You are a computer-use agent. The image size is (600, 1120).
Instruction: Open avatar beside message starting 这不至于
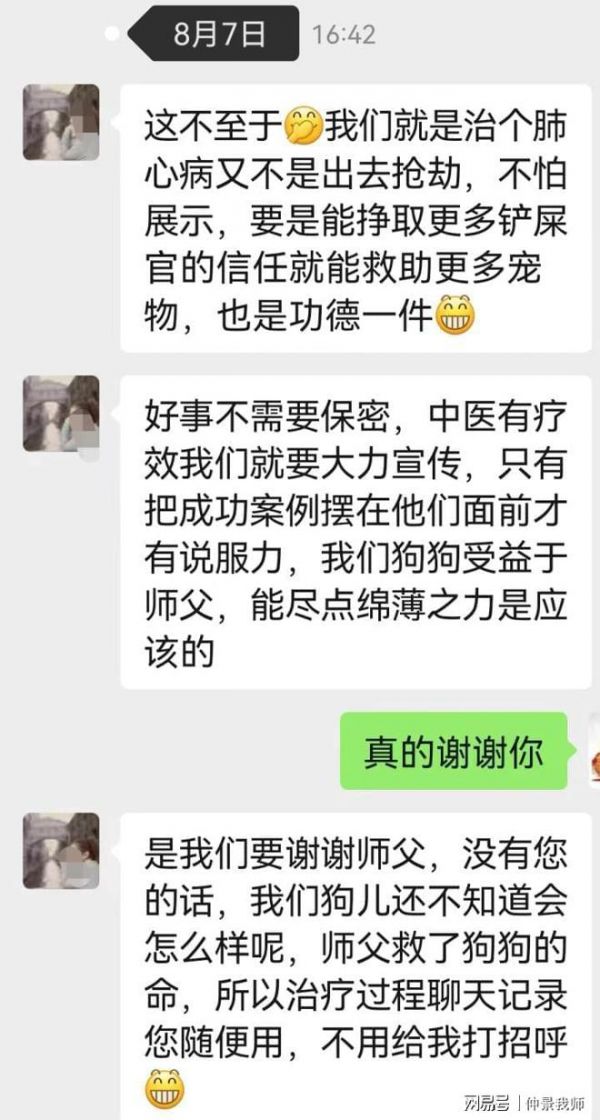61,122
